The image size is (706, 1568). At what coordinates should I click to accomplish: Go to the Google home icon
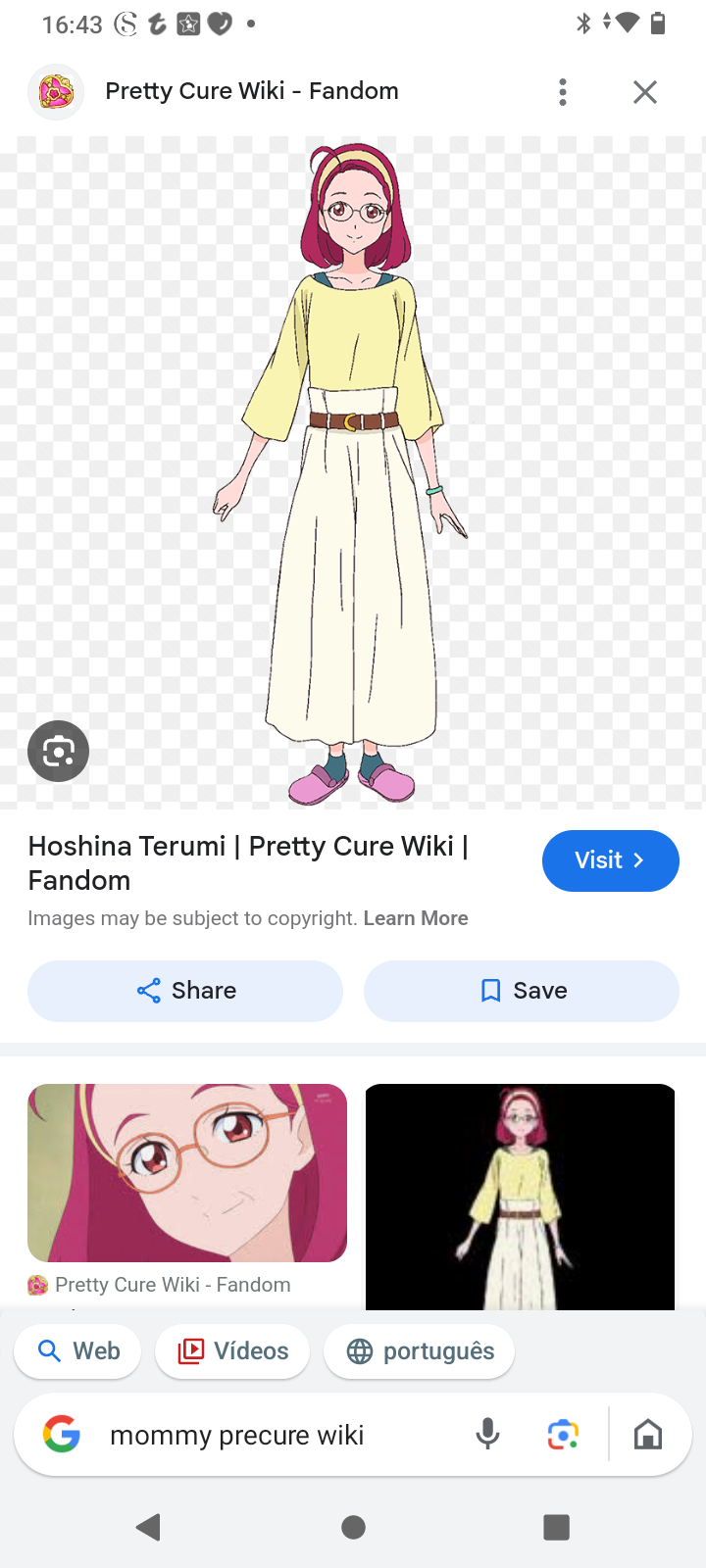pyautogui.click(x=648, y=1436)
